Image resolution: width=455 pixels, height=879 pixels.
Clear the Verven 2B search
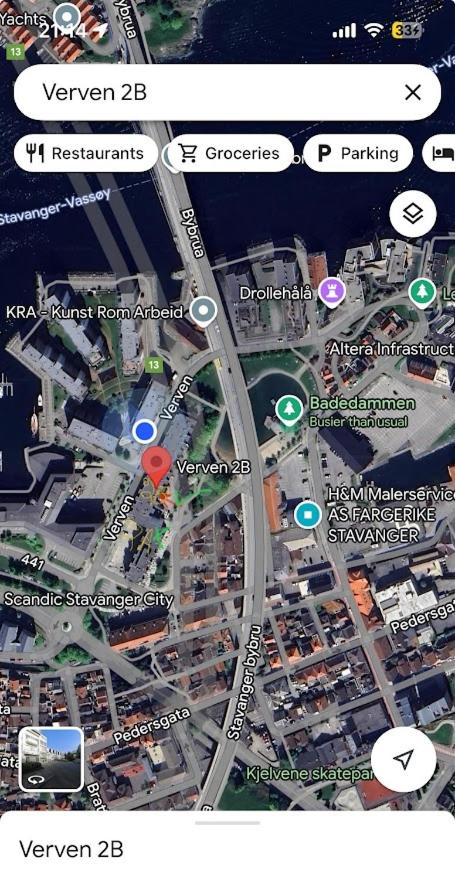[x=412, y=92]
